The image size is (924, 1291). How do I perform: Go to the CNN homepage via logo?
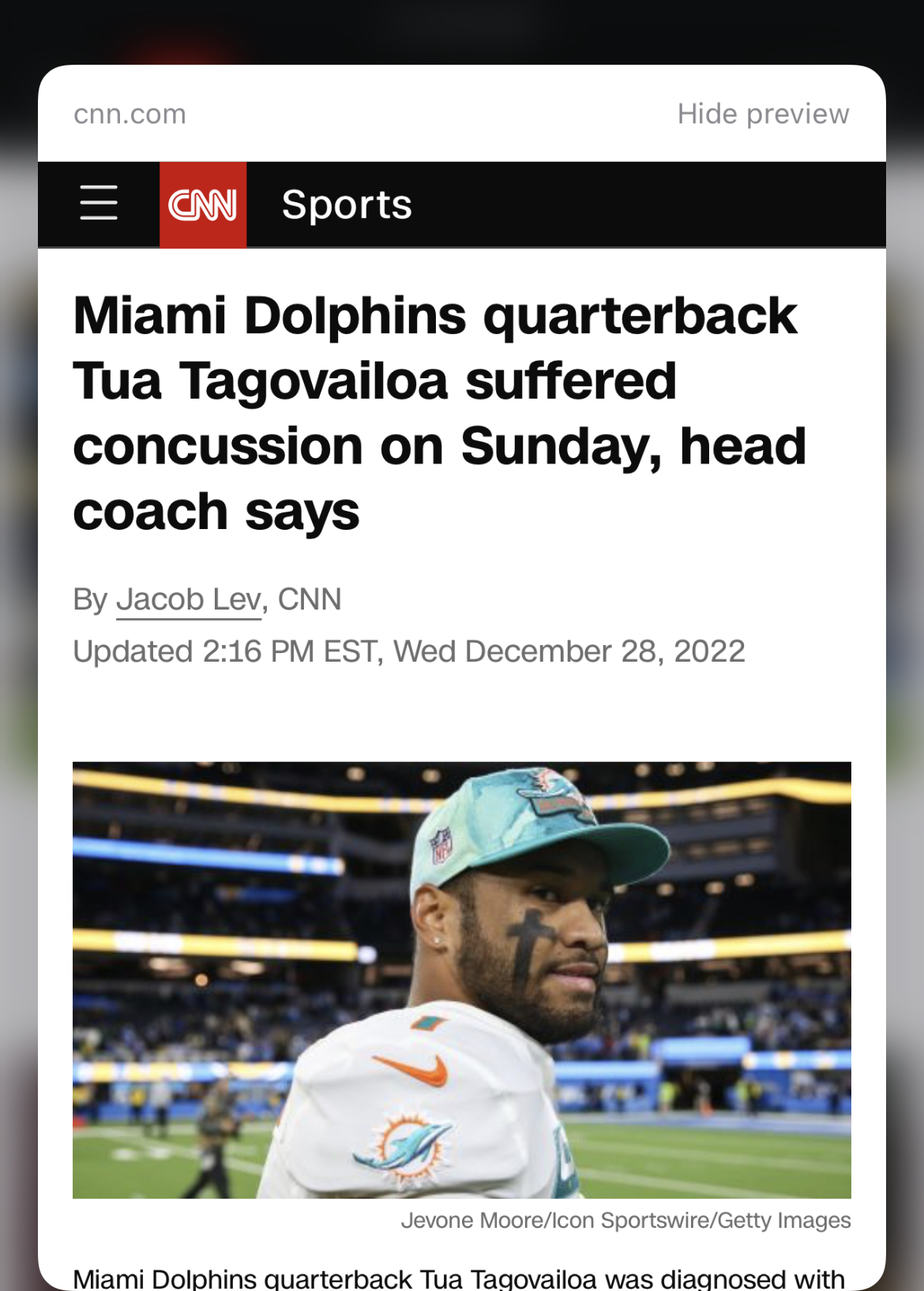tap(203, 205)
